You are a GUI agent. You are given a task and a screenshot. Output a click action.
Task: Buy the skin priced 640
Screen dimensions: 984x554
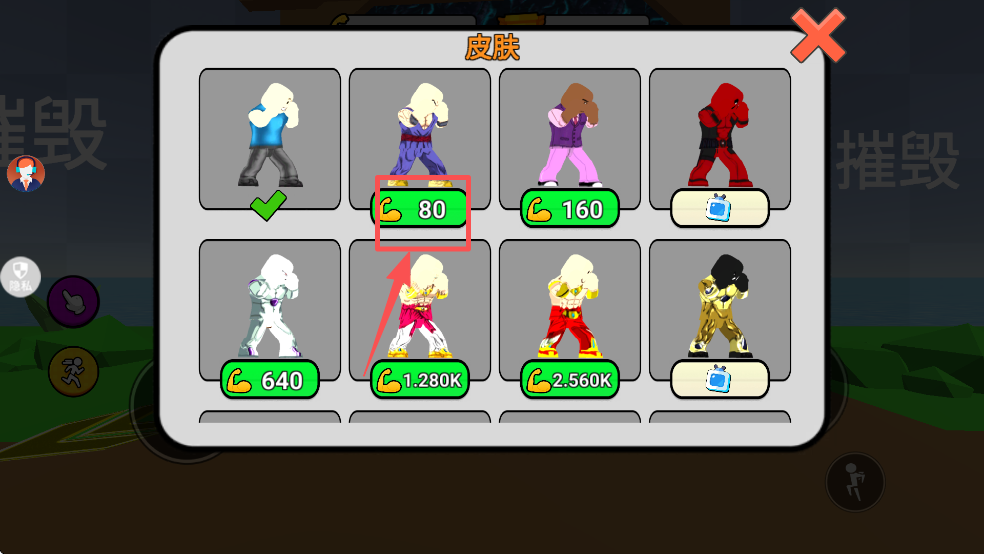[270, 380]
